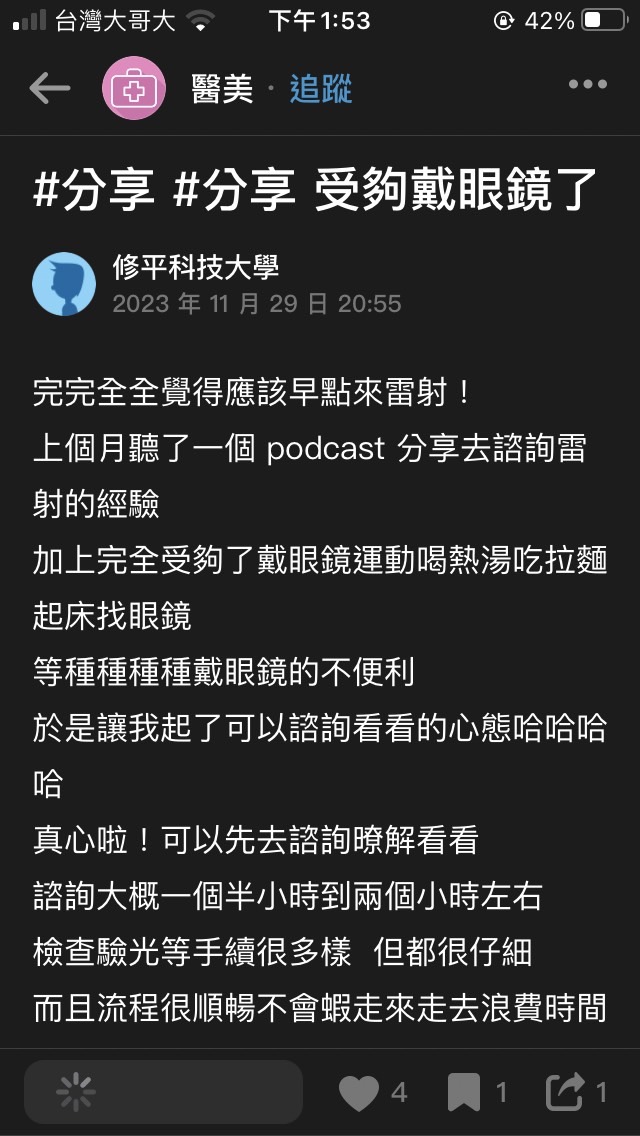Follow the board via 追蹤
This screenshot has height=1136, width=640.
(320, 89)
